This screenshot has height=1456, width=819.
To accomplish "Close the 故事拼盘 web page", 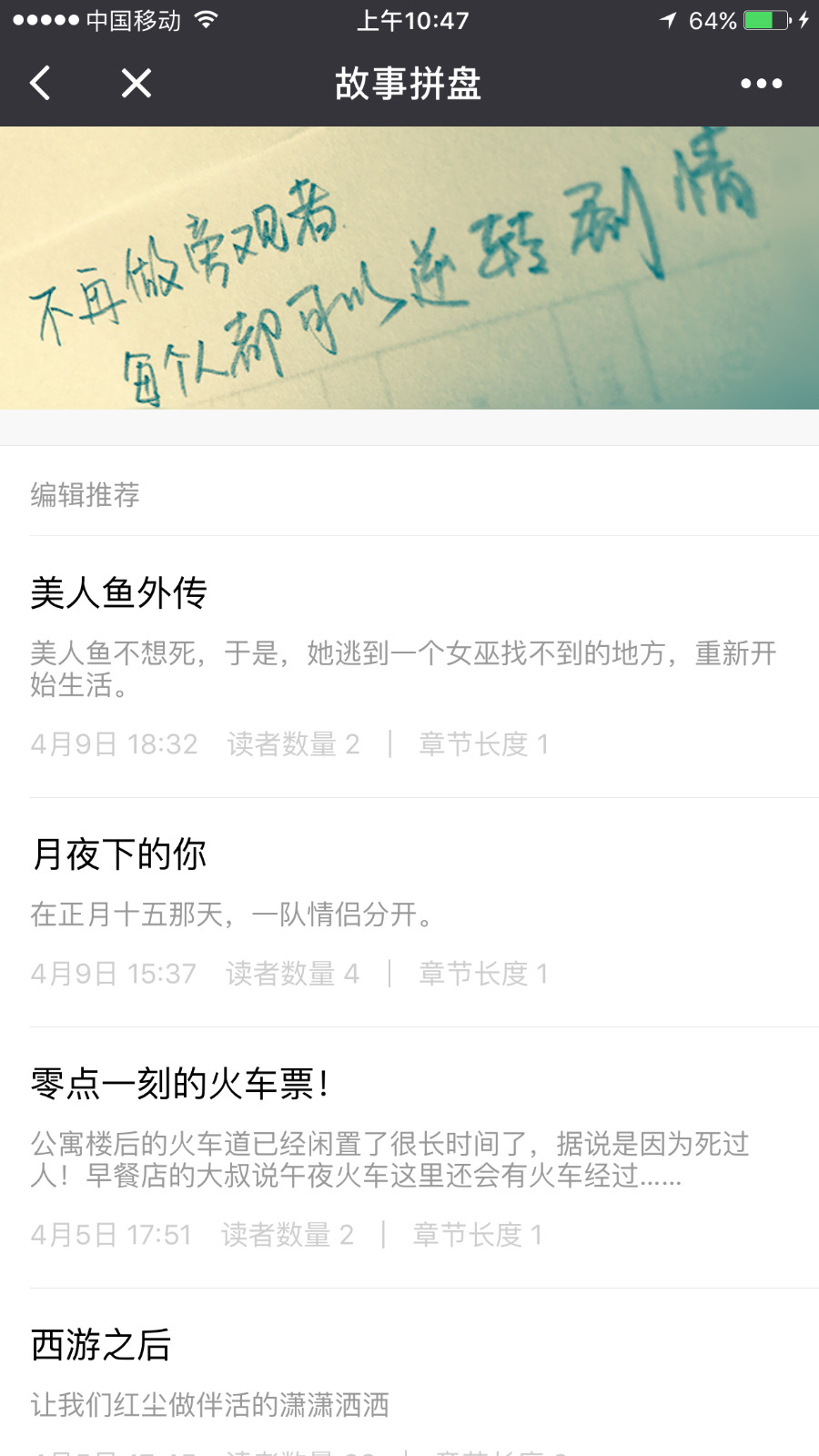I will pos(136,84).
